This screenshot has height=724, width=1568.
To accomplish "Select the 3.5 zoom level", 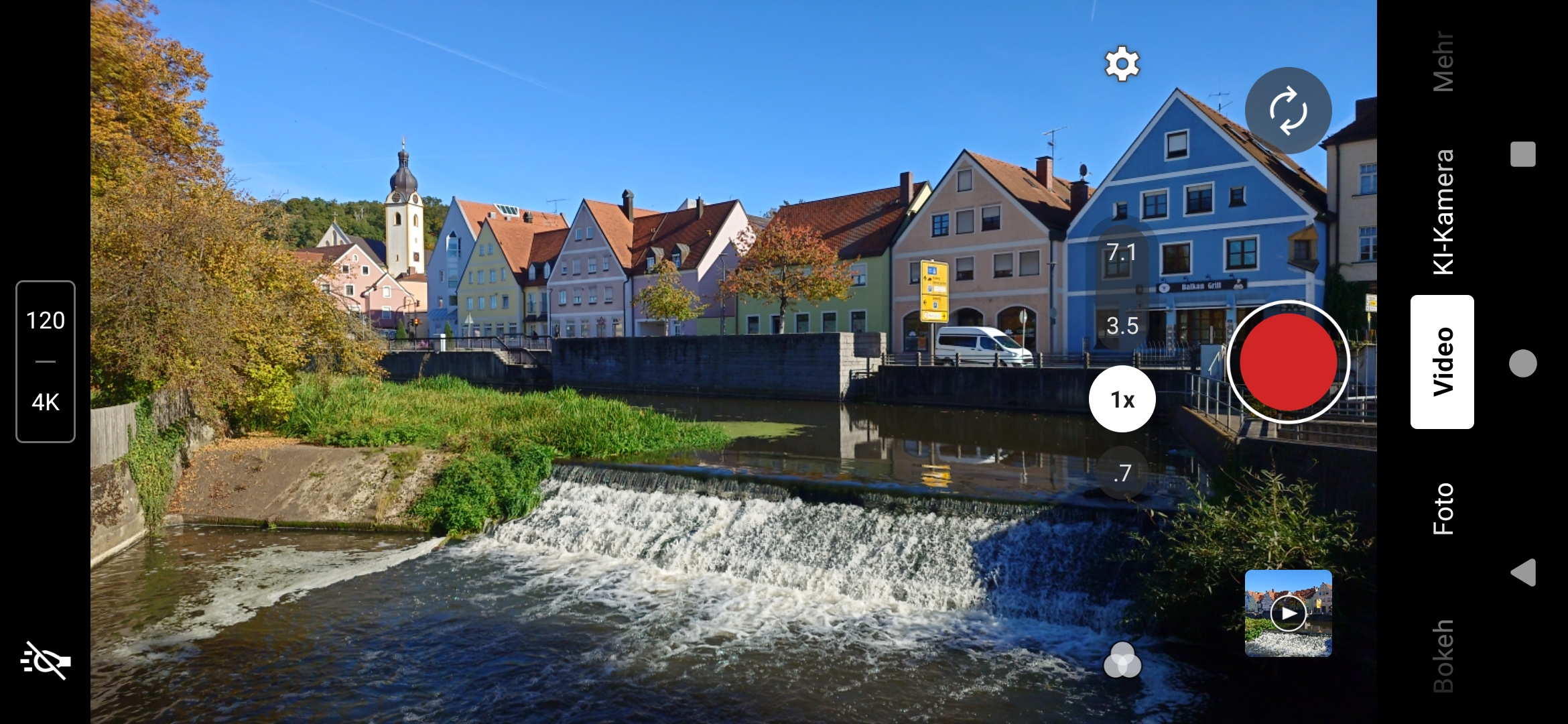I will tap(1122, 326).
